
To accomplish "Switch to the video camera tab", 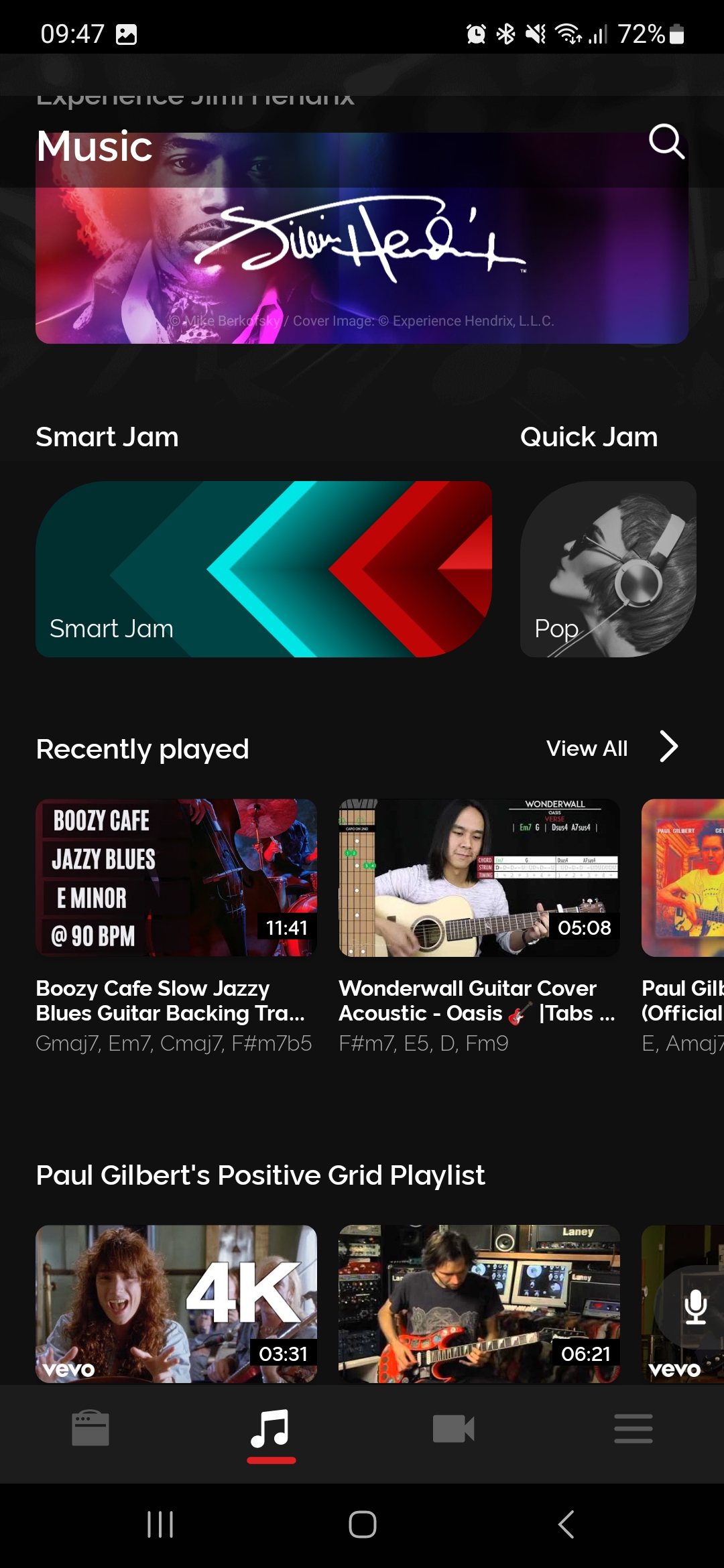I will [x=453, y=1429].
